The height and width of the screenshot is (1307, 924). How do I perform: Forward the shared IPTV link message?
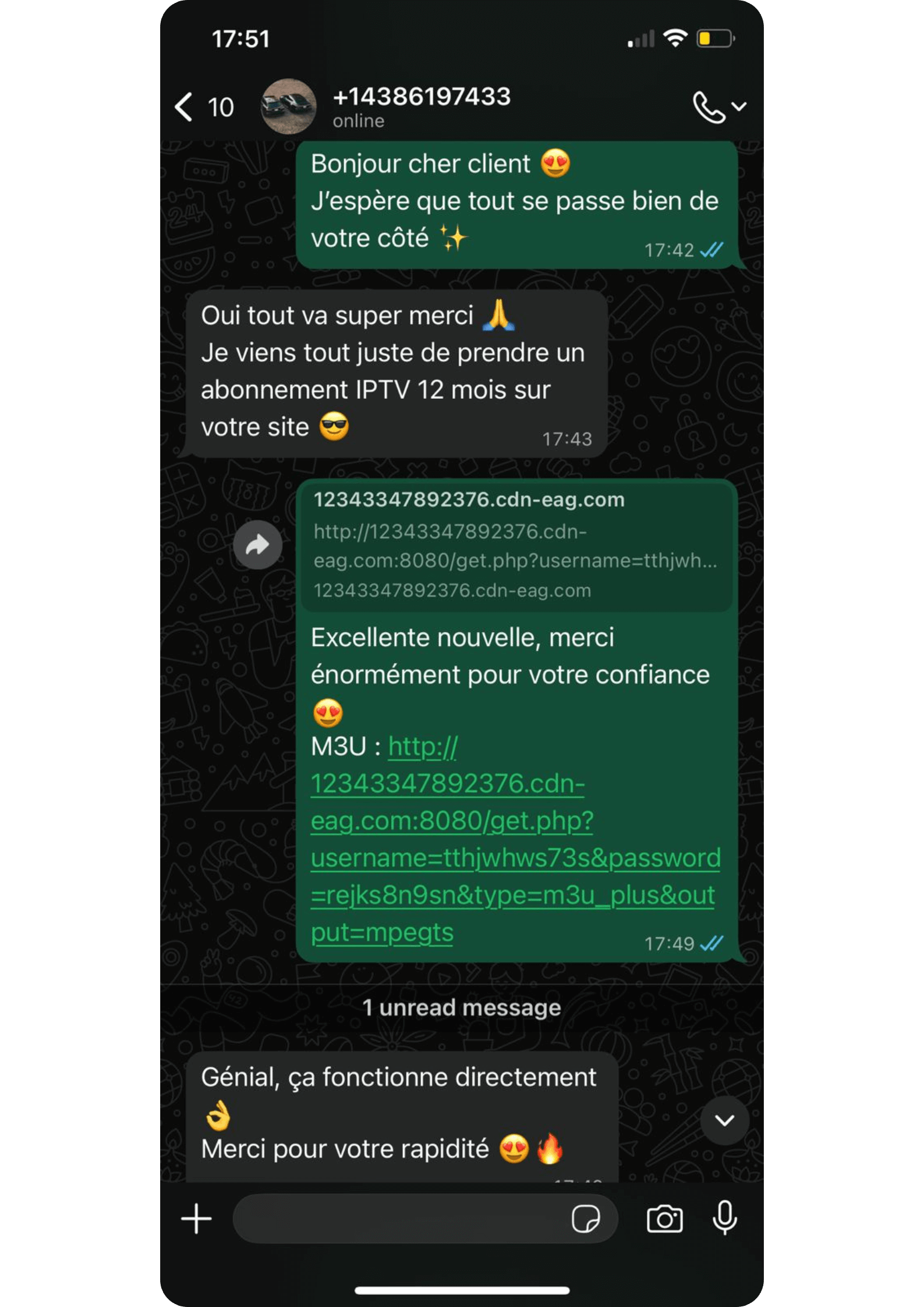coord(258,545)
